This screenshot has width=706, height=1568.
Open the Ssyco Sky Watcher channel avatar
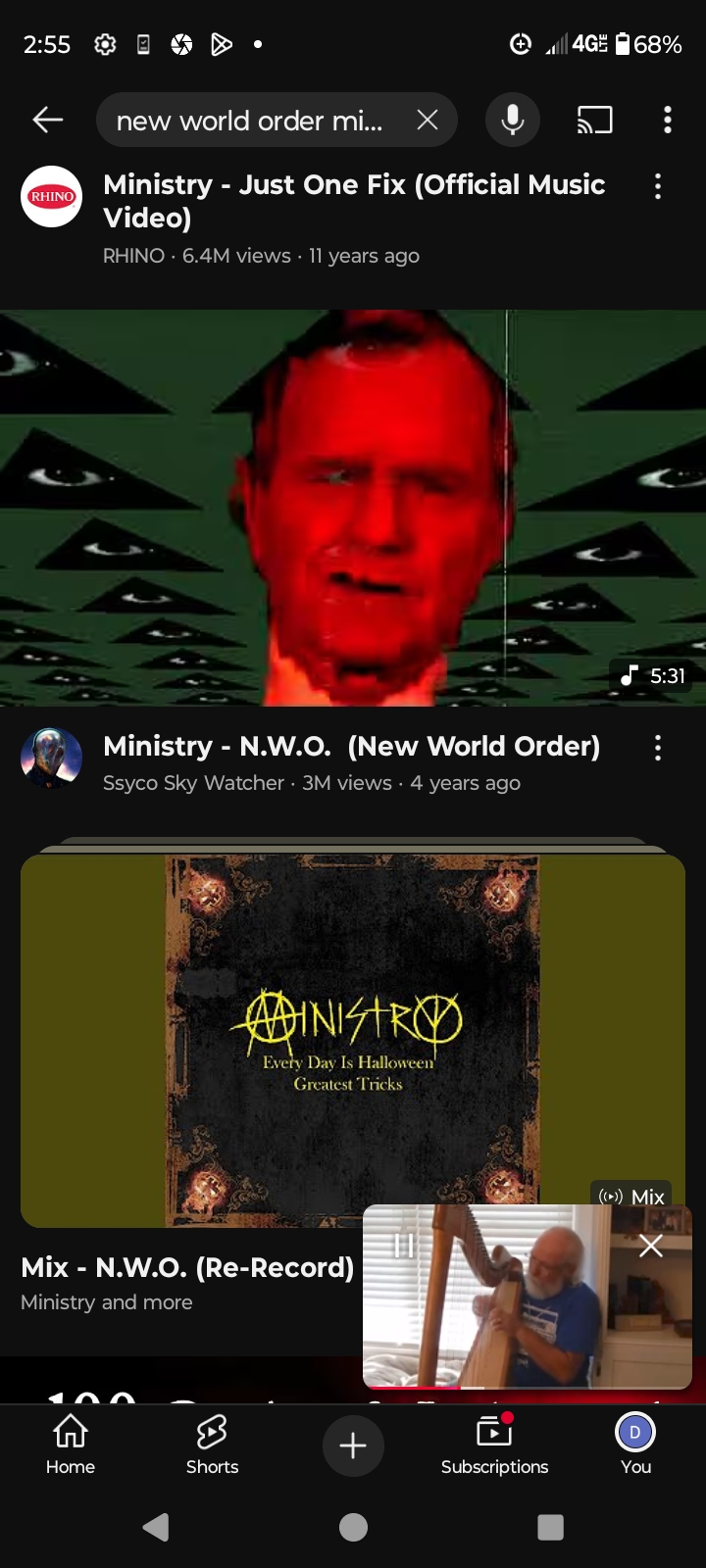point(51,758)
